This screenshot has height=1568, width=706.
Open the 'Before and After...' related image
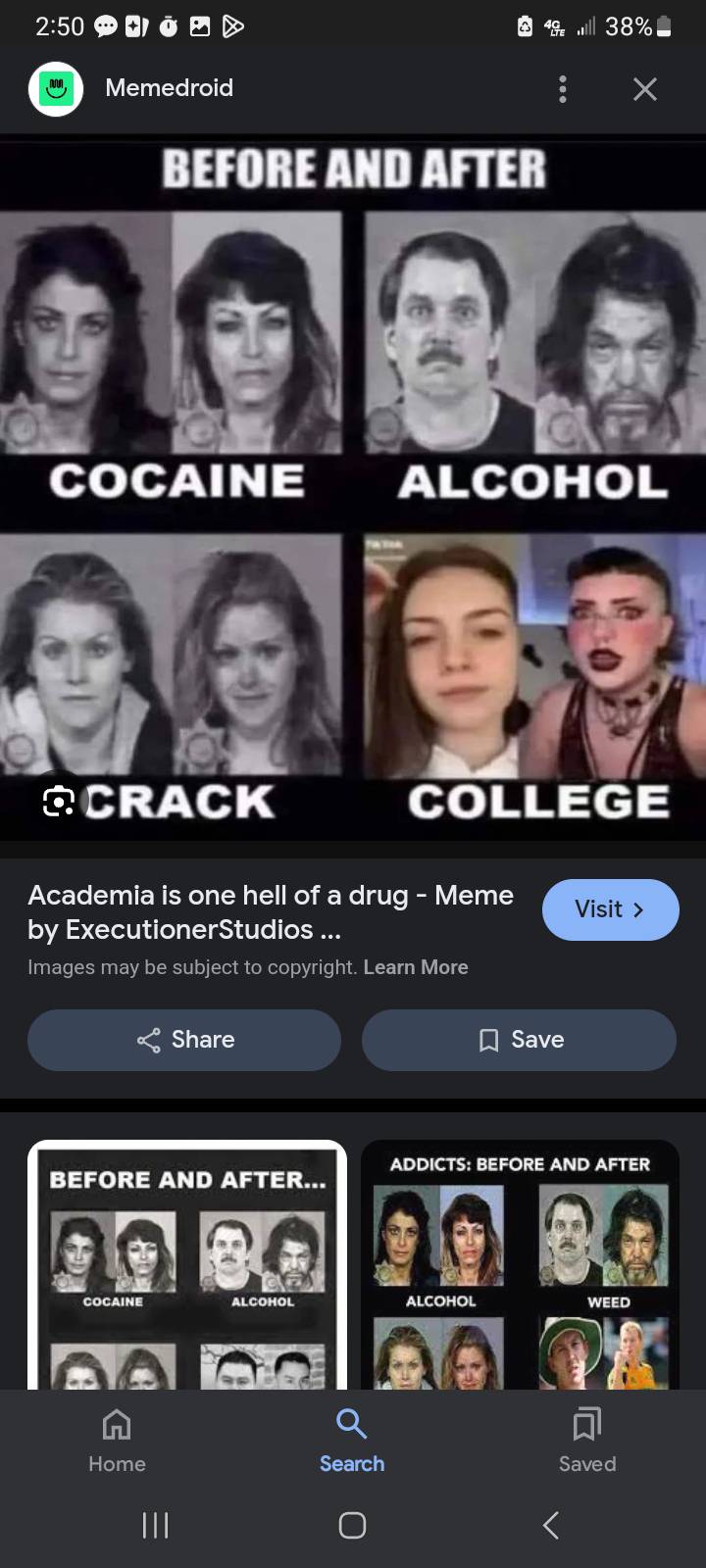[x=187, y=1264]
